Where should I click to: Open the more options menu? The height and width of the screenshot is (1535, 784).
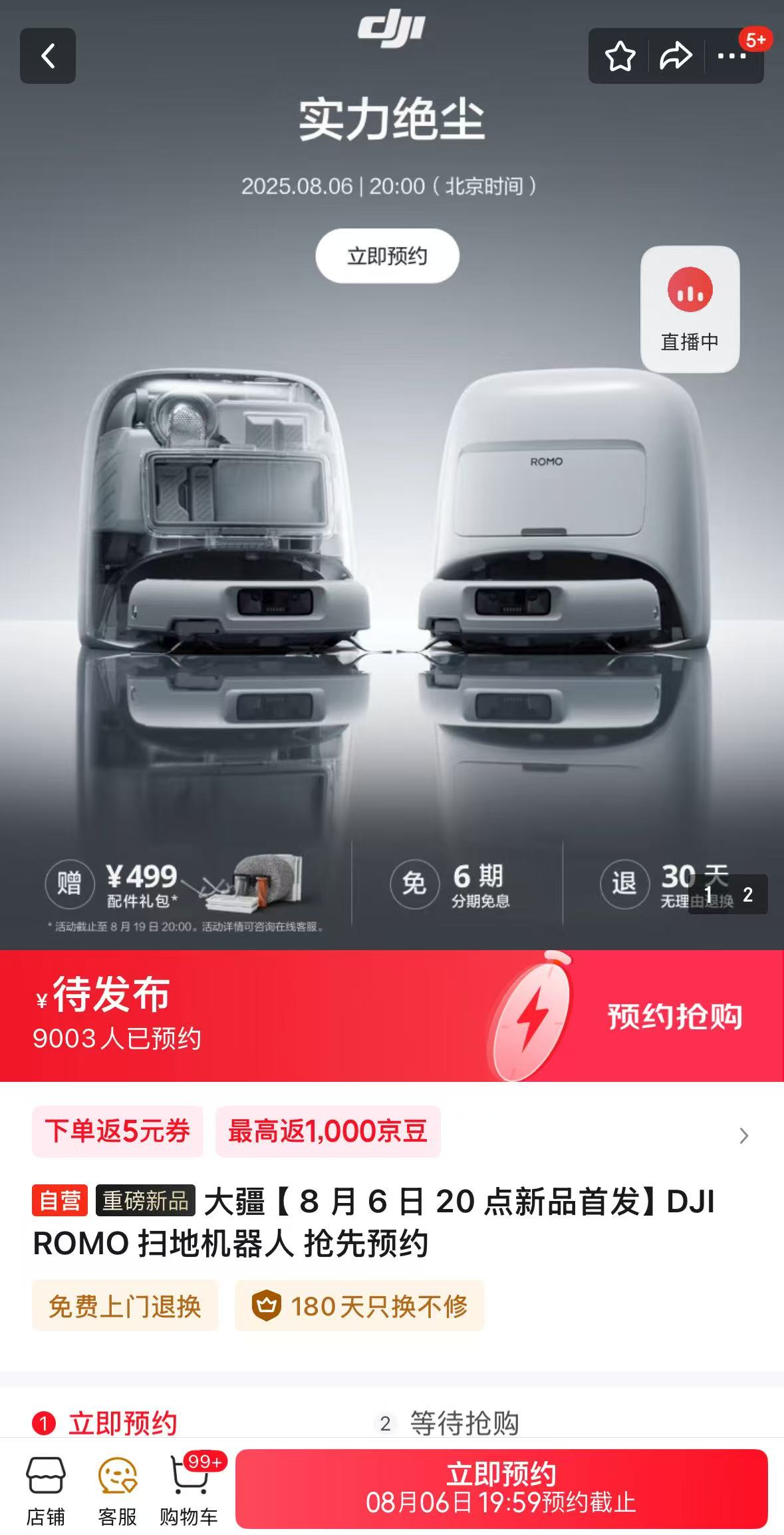click(x=731, y=56)
